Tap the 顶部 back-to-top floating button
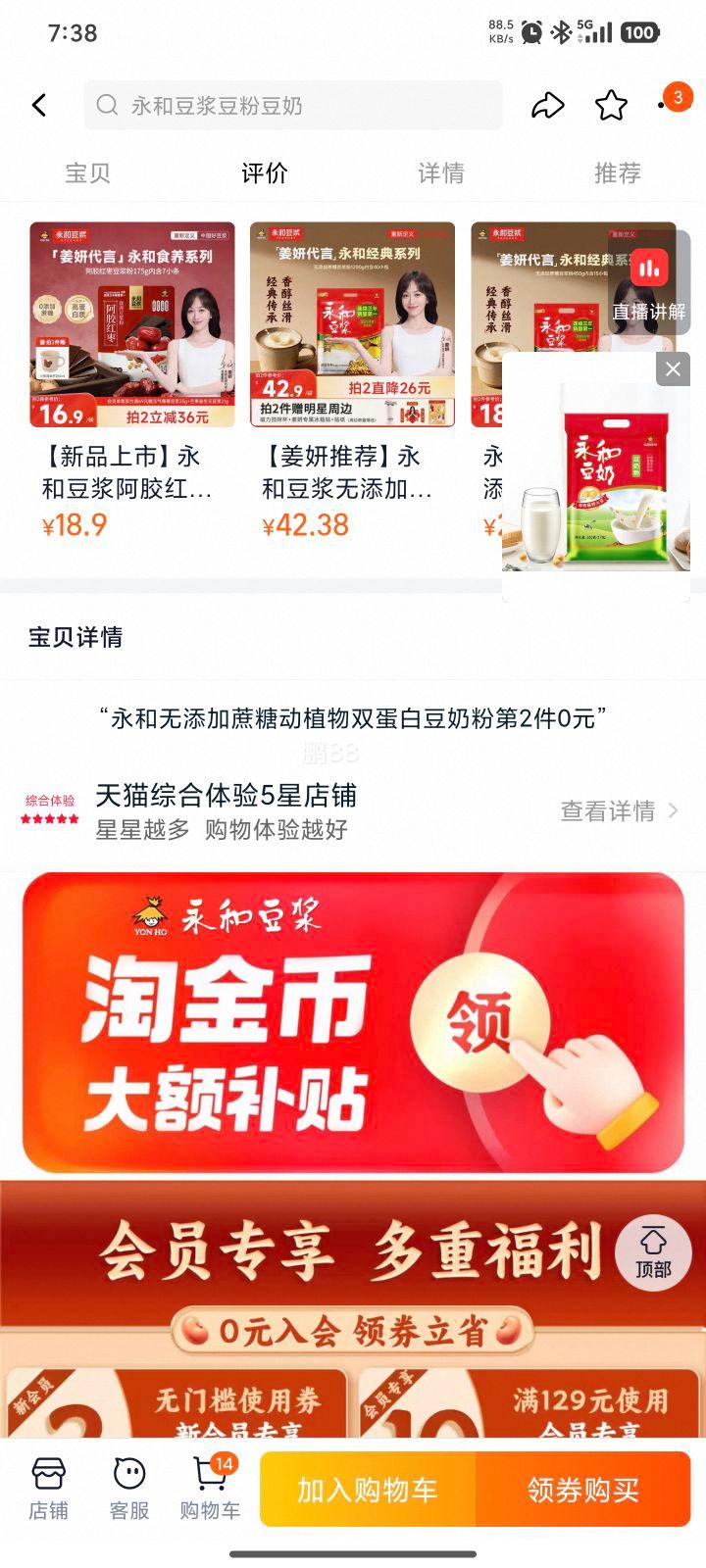The width and height of the screenshot is (706, 1568). click(653, 1252)
